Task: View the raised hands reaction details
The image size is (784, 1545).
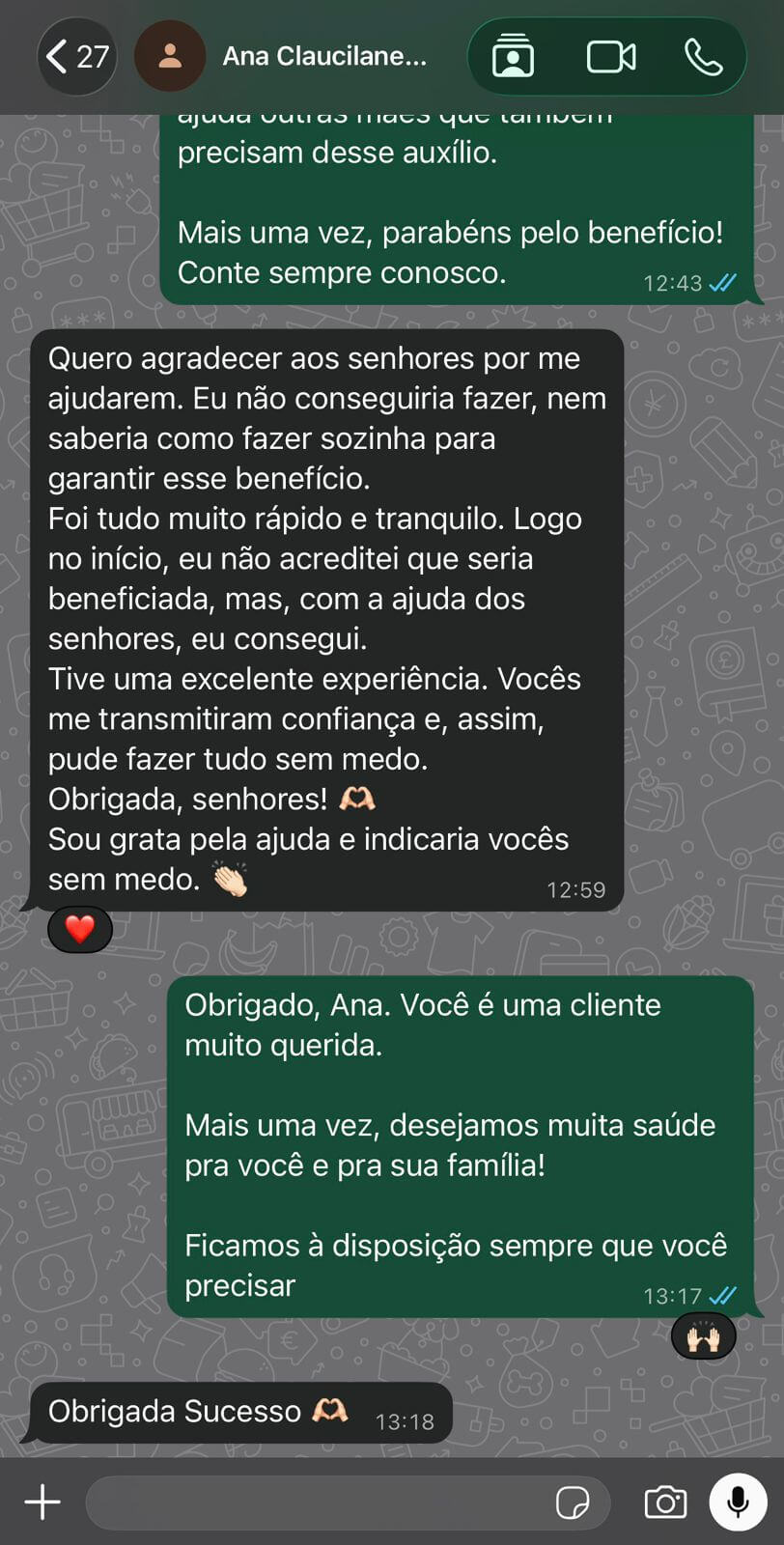Action: (x=704, y=1338)
